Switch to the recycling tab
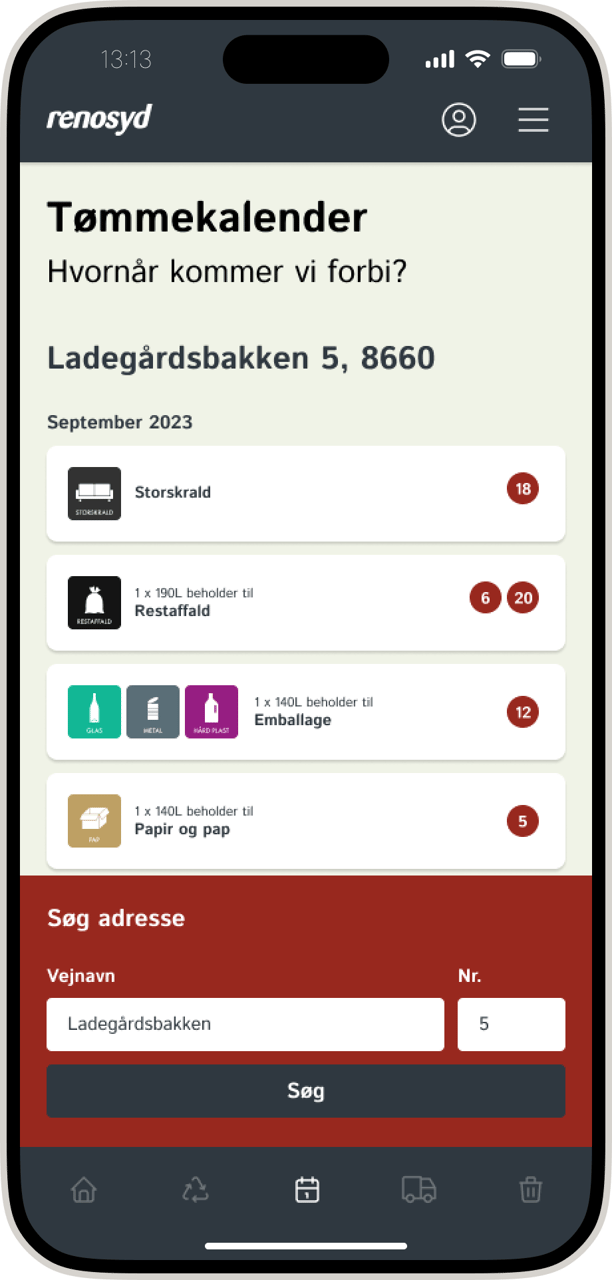This screenshot has width=612, height=1280. (x=196, y=1190)
